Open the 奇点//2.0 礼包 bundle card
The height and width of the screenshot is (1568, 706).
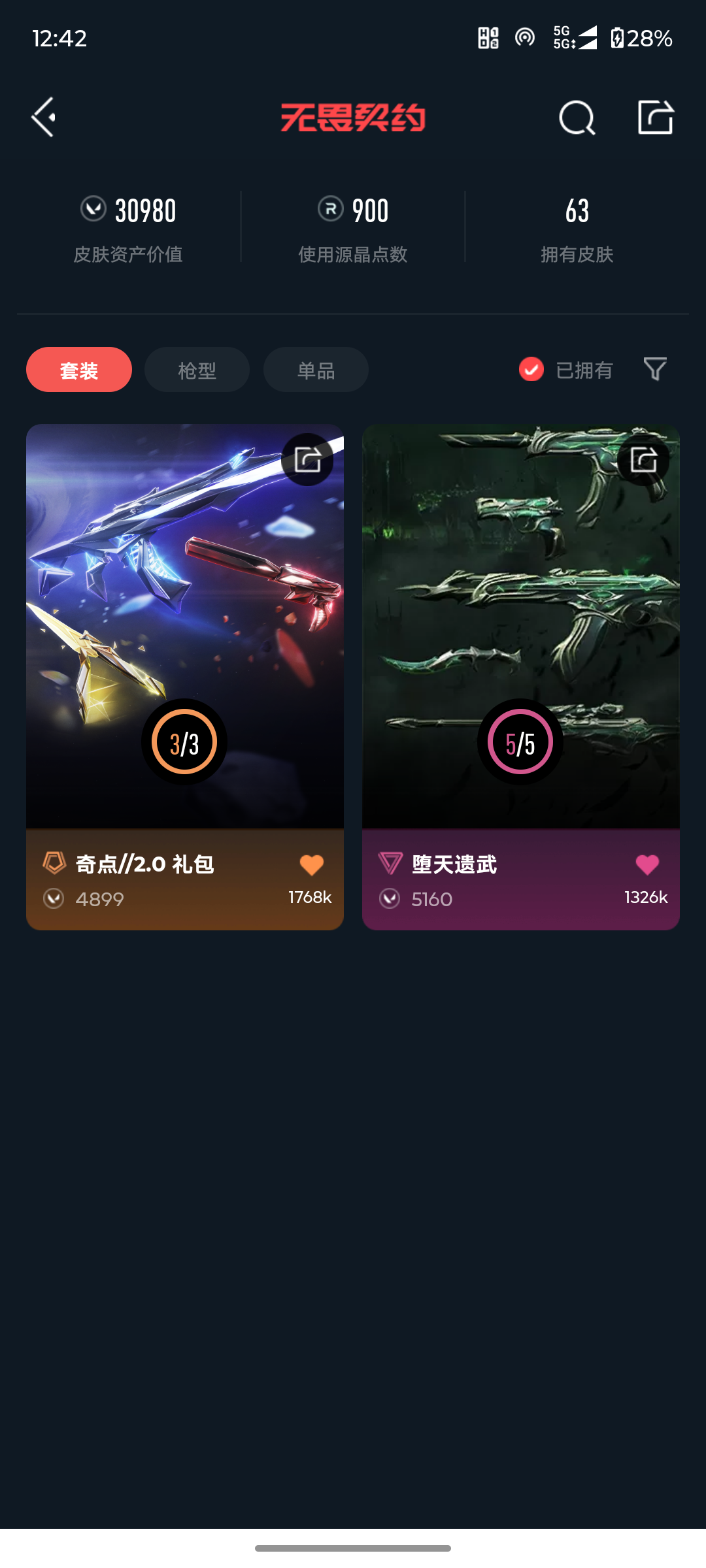pyautogui.click(x=184, y=627)
